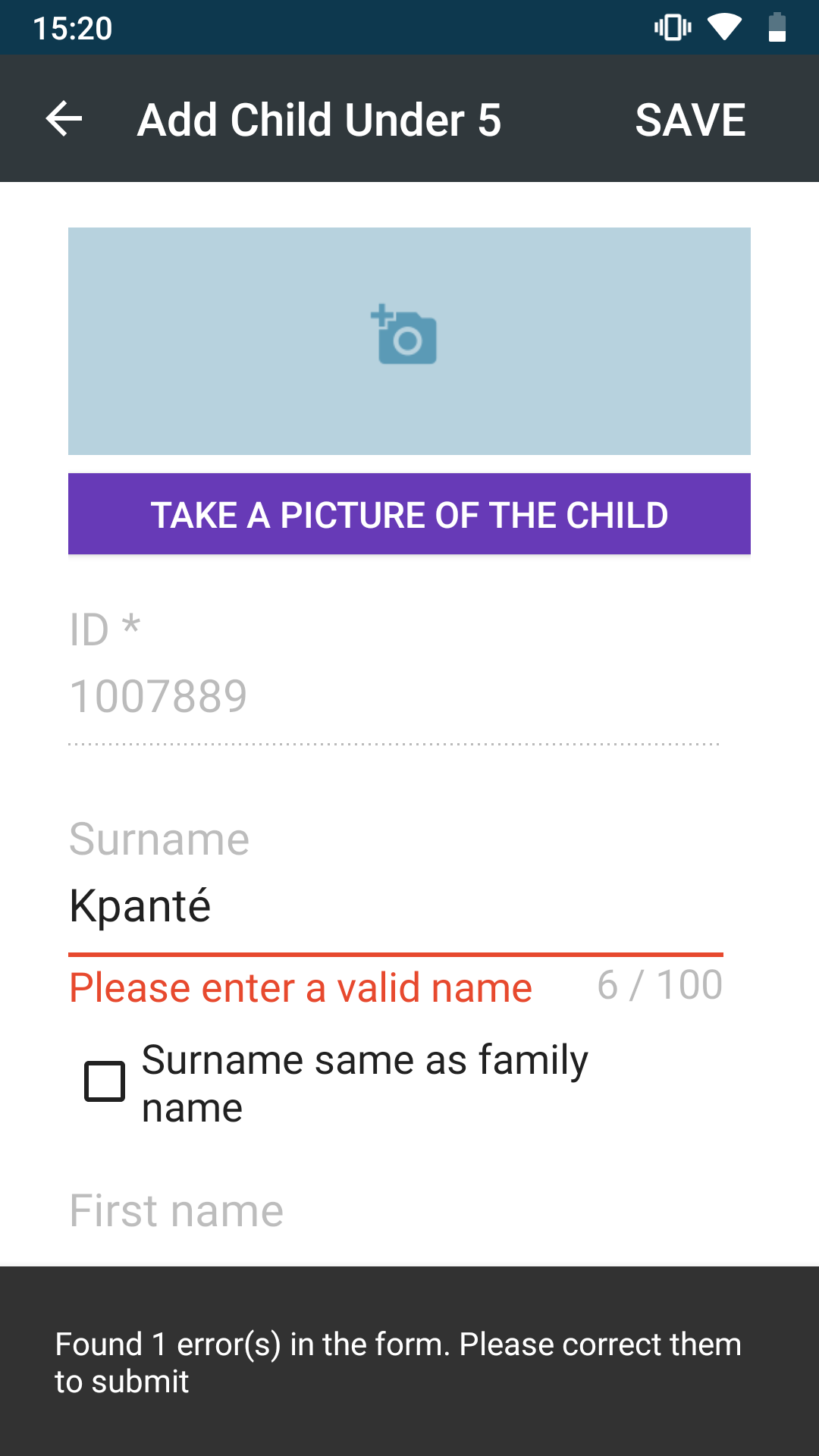This screenshot has height=1456, width=819.
Task: Edit the Surname field
Action: 394,906
